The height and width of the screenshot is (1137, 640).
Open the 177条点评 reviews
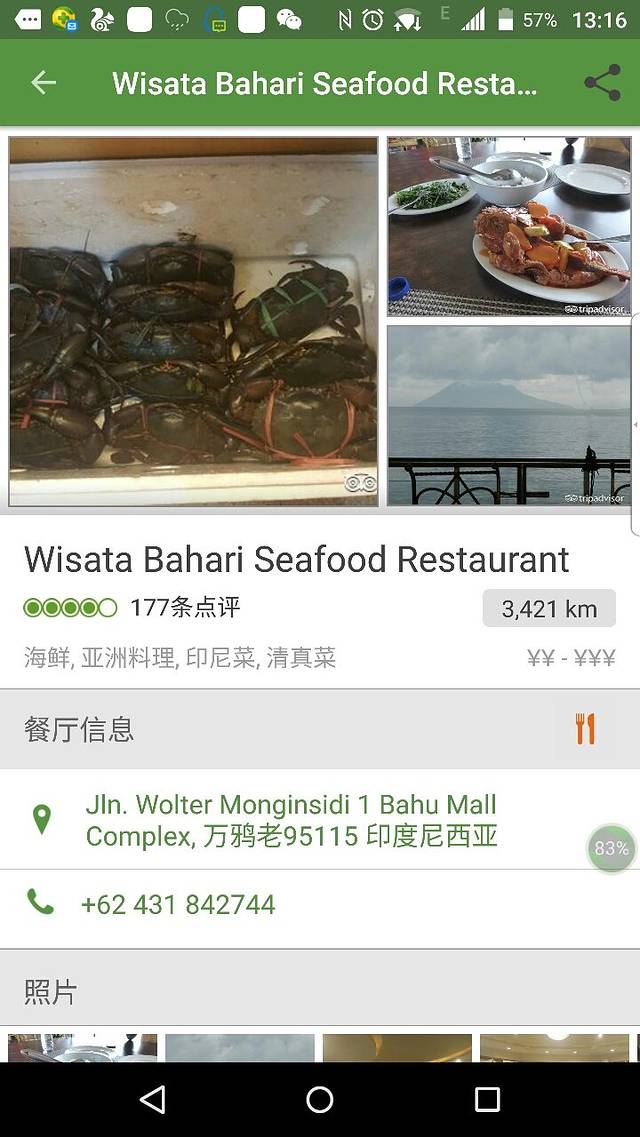pos(185,607)
